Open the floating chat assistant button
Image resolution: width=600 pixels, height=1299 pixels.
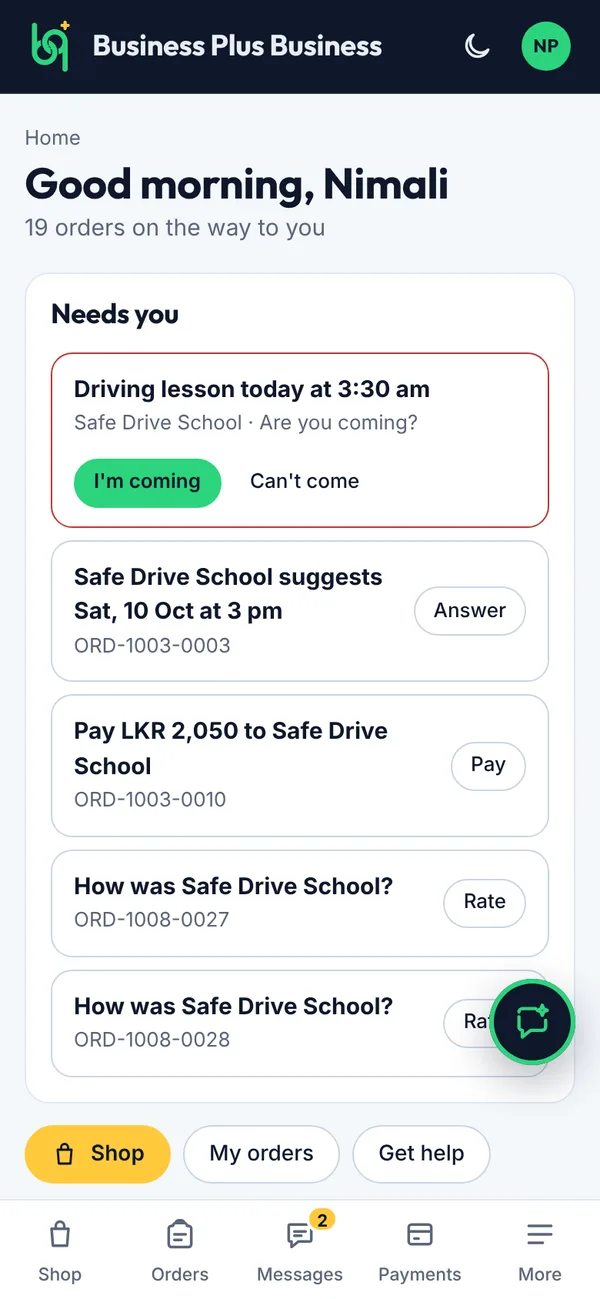coord(532,1021)
